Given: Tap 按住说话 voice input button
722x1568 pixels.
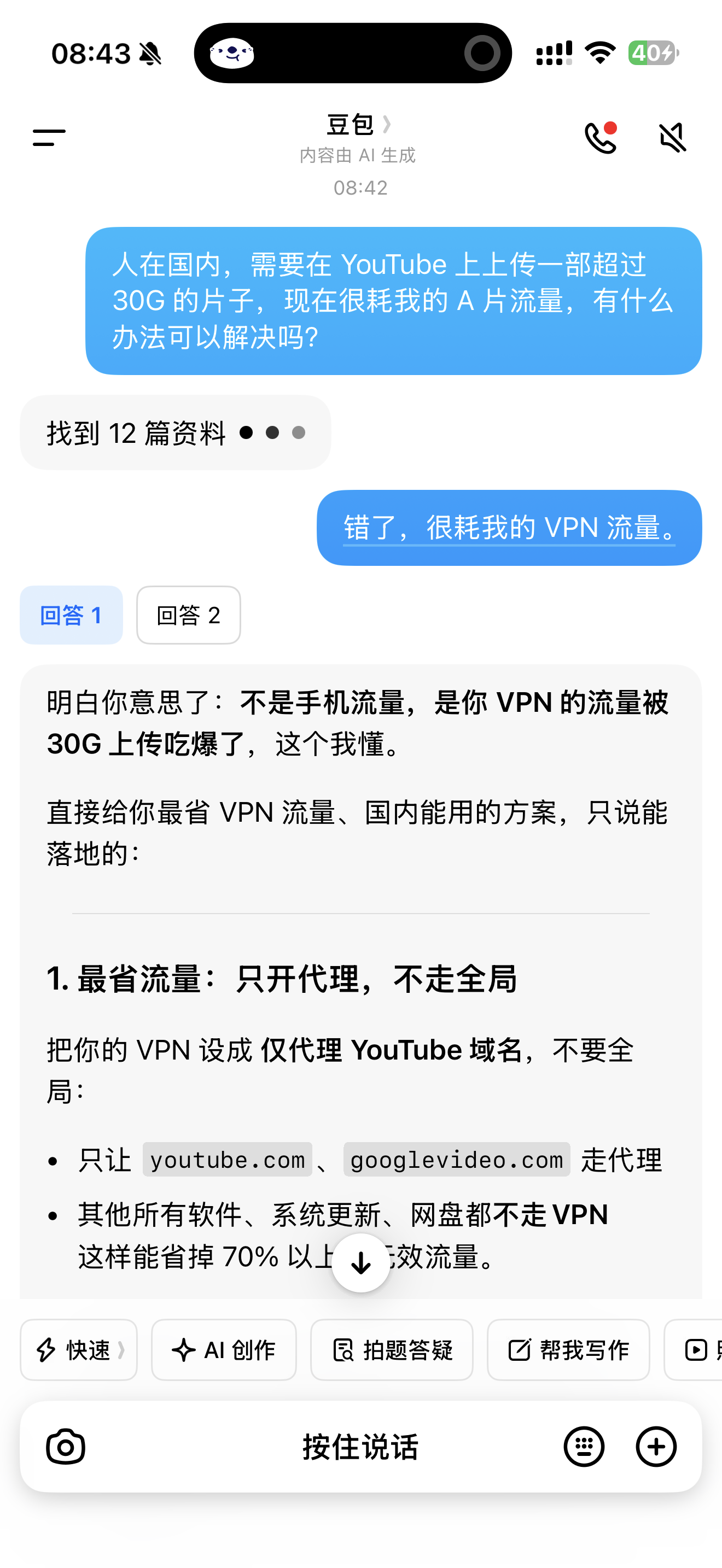Looking at the screenshot, I should 361,1446.
